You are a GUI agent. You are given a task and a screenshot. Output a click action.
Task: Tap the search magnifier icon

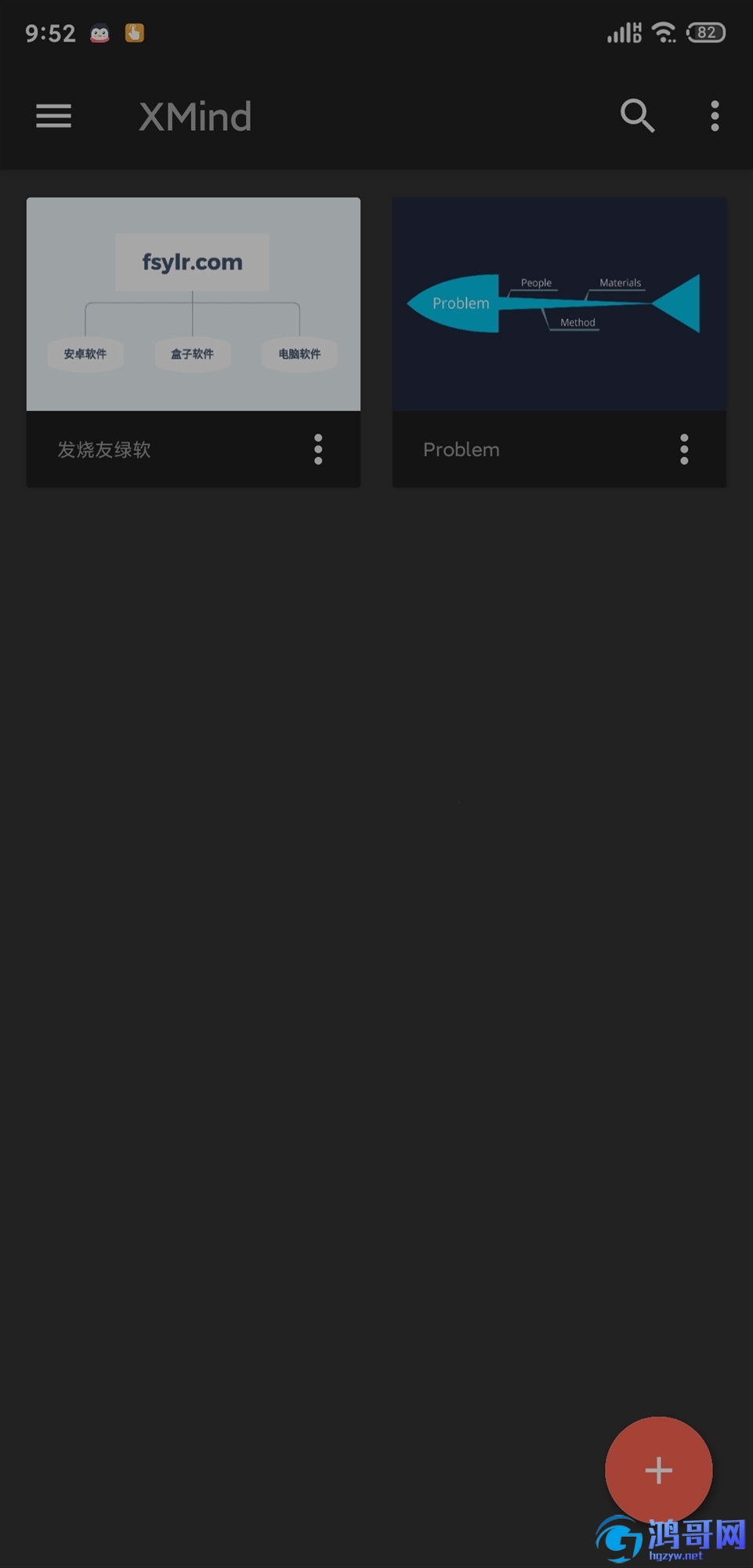[637, 116]
